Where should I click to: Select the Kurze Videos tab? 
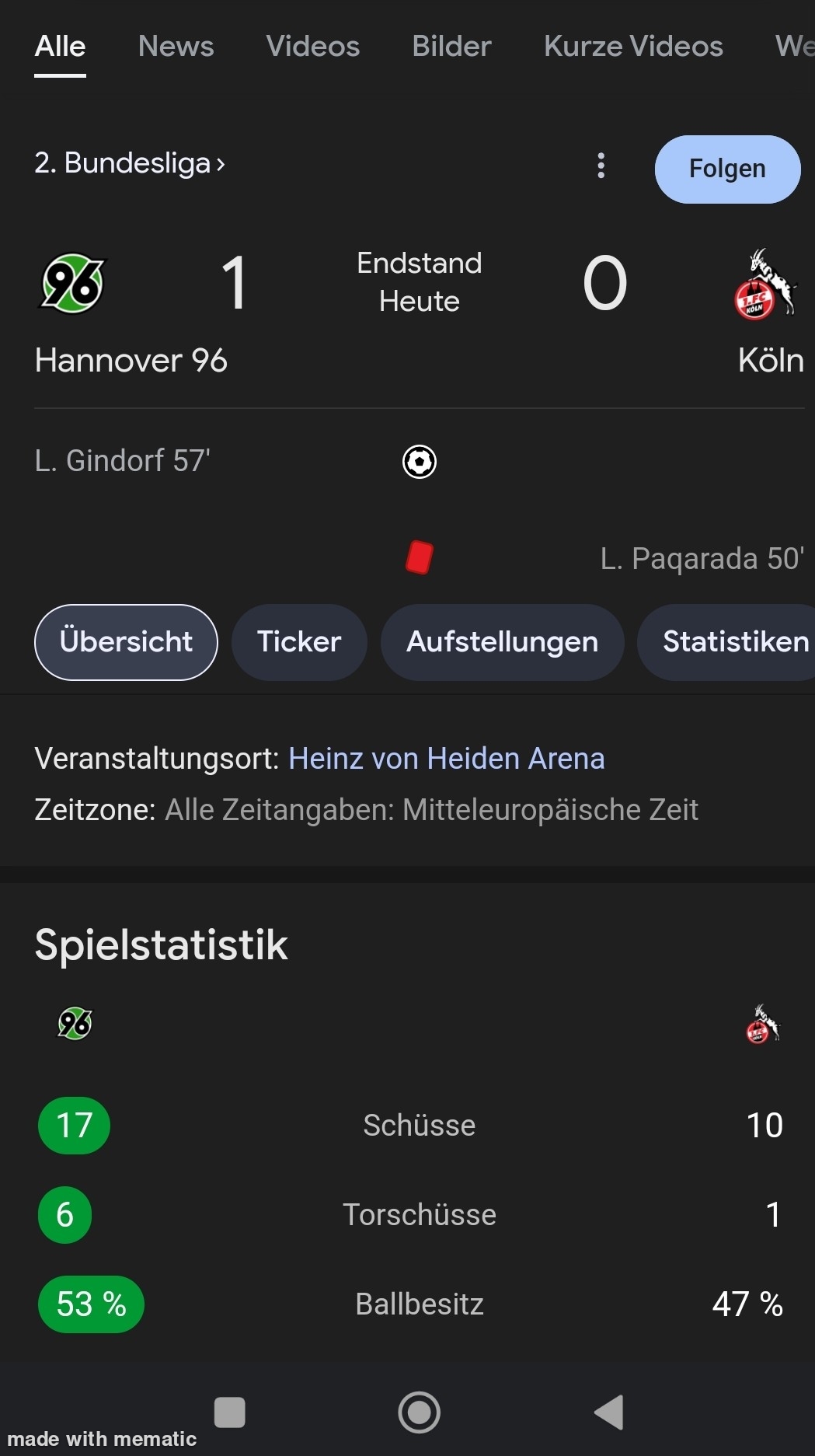click(633, 47)
